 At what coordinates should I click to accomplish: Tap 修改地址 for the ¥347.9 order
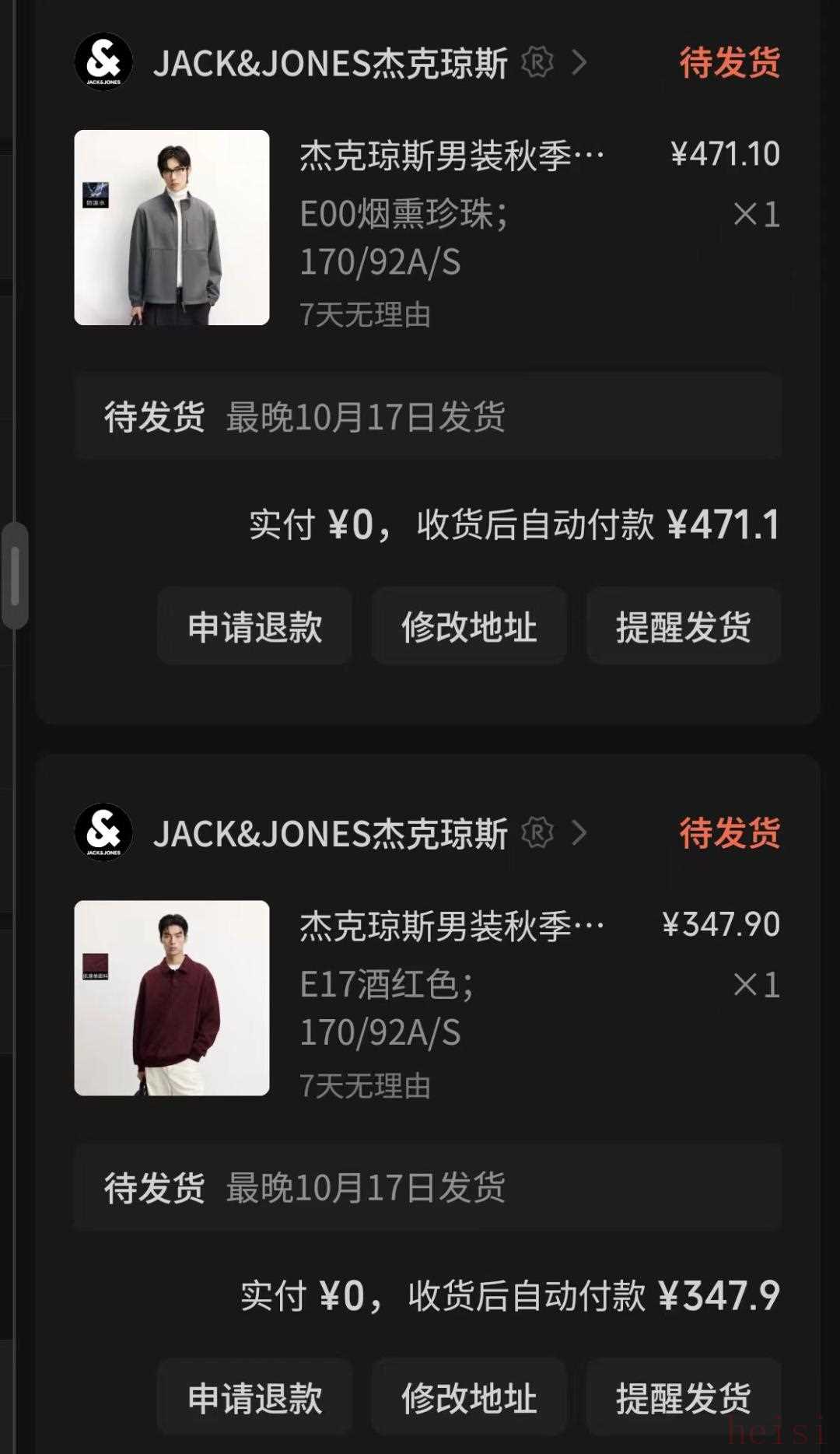[x=469, y=1397]
